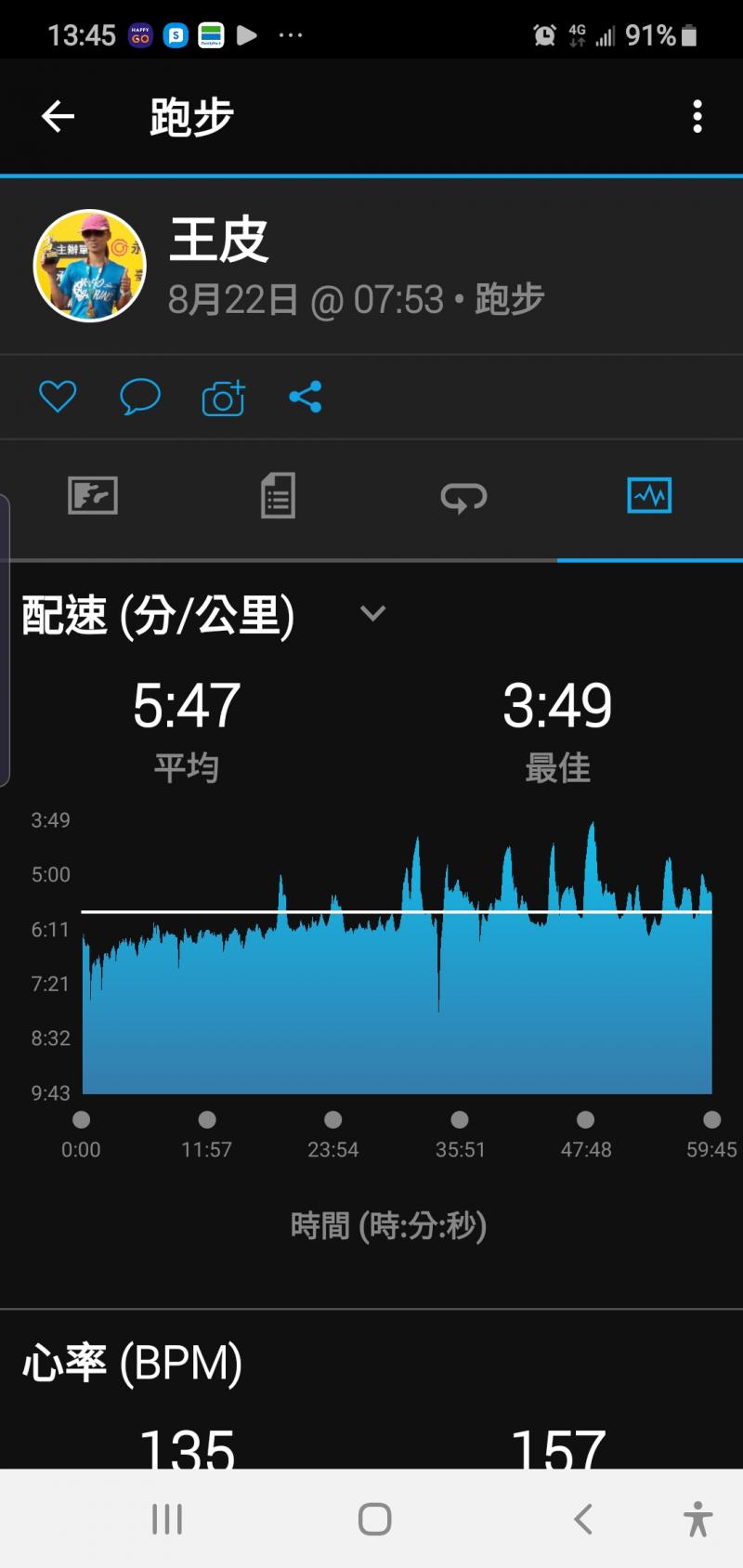Tap the system home button
This screenshot has height=1568, width=743.
pos(374,1520)
